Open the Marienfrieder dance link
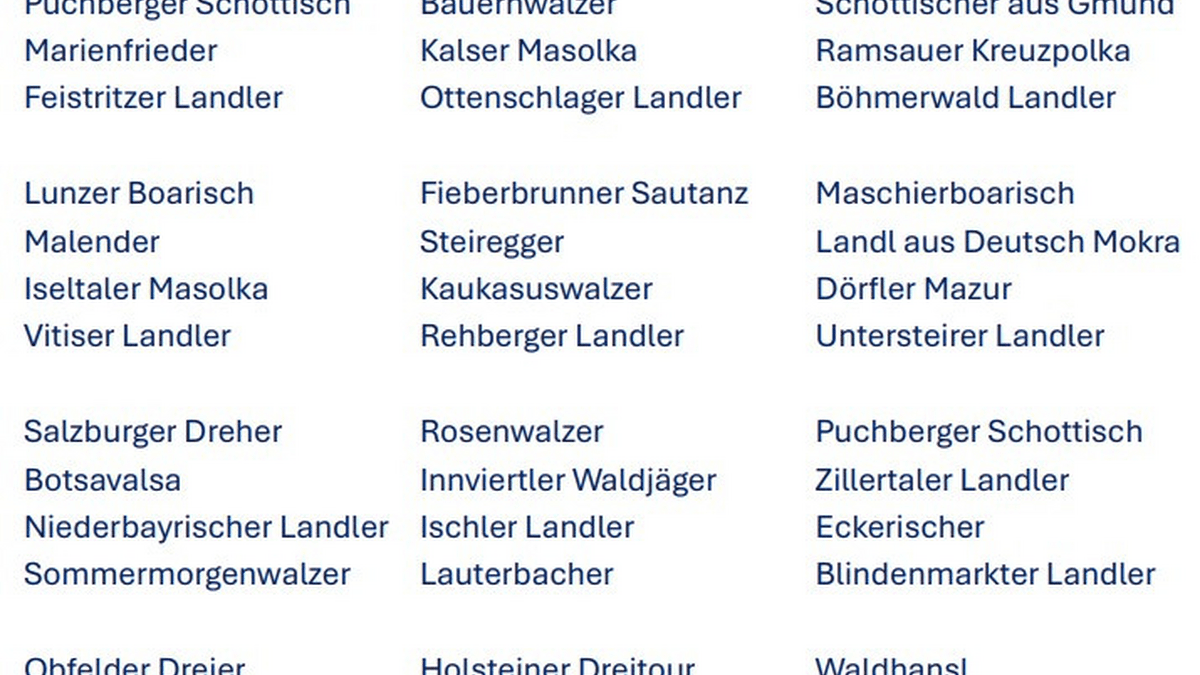 pos(120,51)
